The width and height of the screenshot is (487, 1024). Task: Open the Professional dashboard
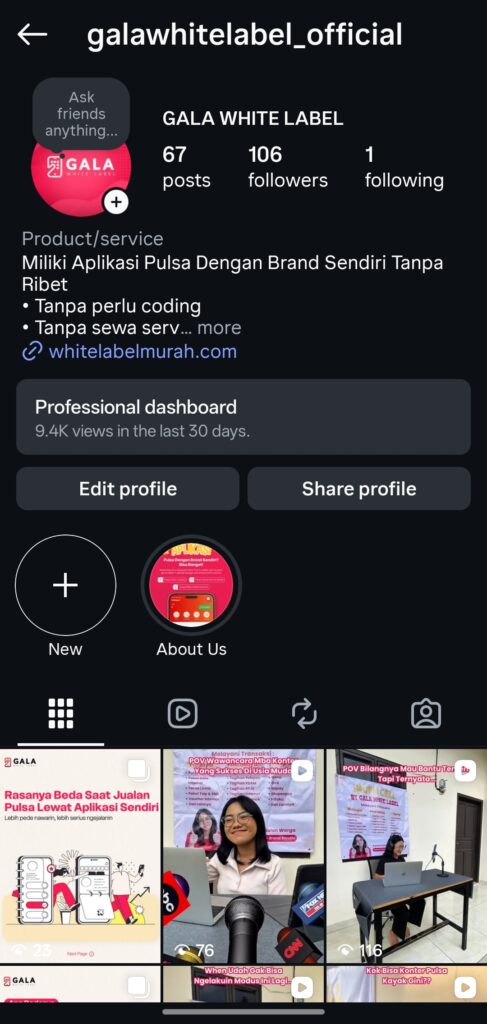(244, 417)
